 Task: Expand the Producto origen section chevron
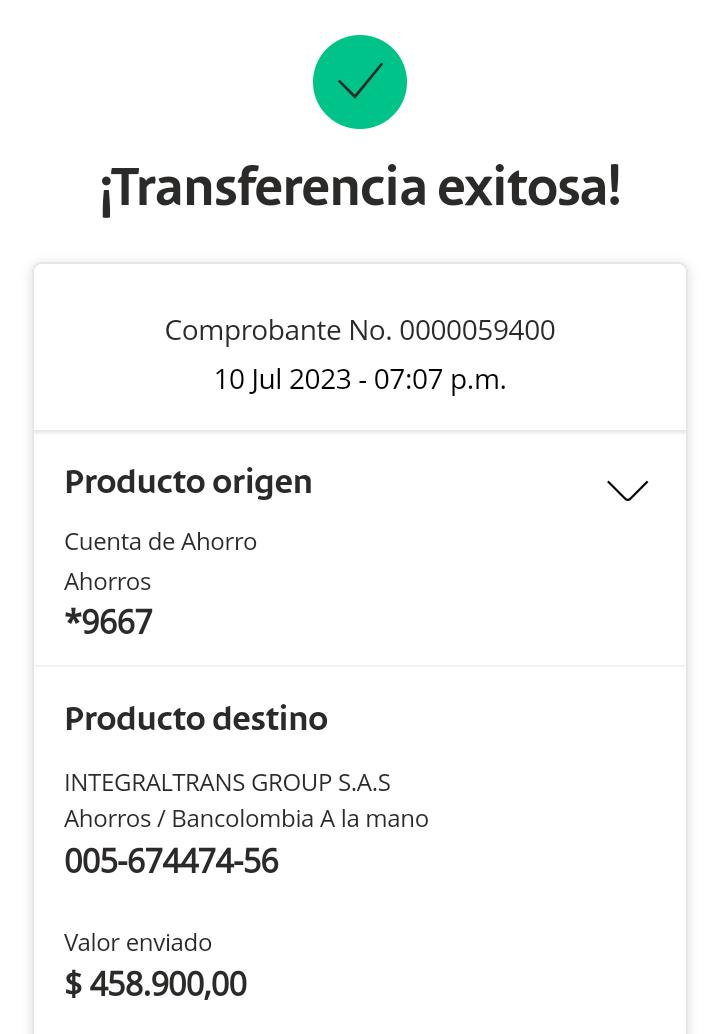coord(627,490)
